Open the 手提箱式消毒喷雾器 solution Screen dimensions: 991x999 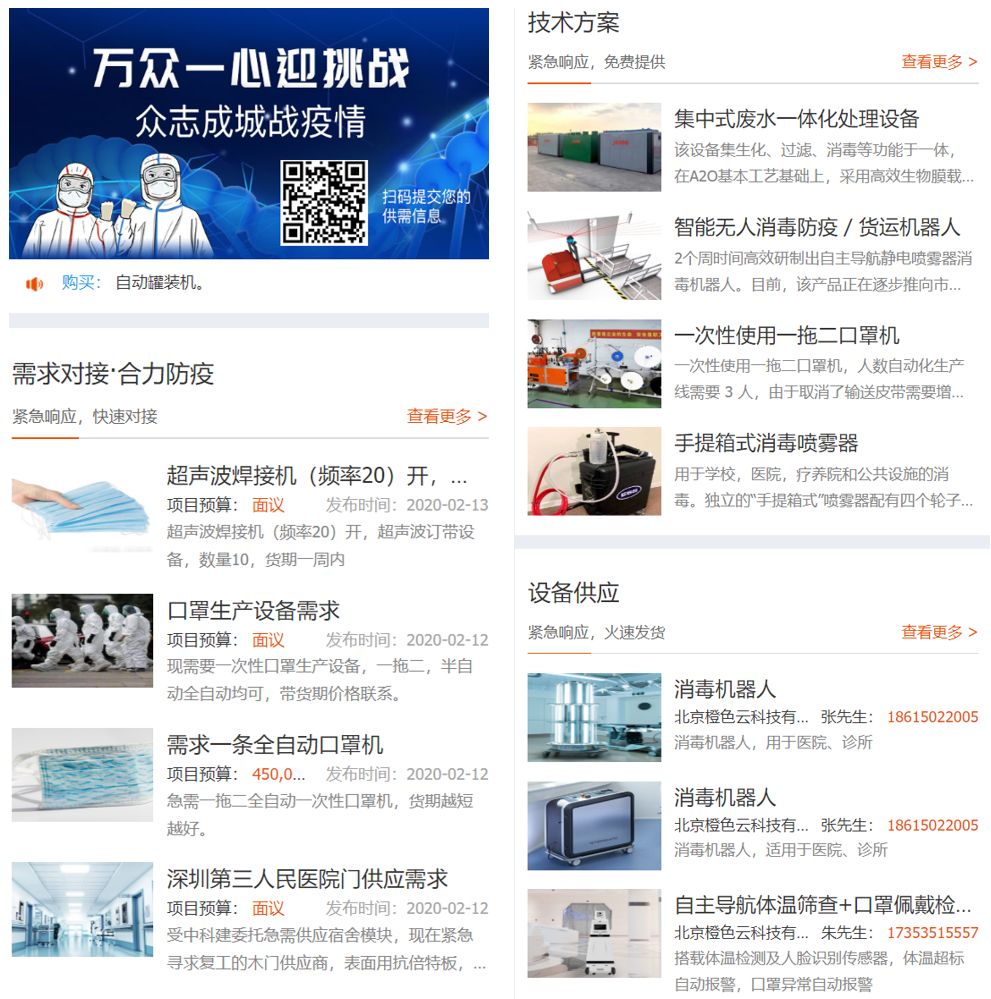pyautogui.click(x=766, y=443)
